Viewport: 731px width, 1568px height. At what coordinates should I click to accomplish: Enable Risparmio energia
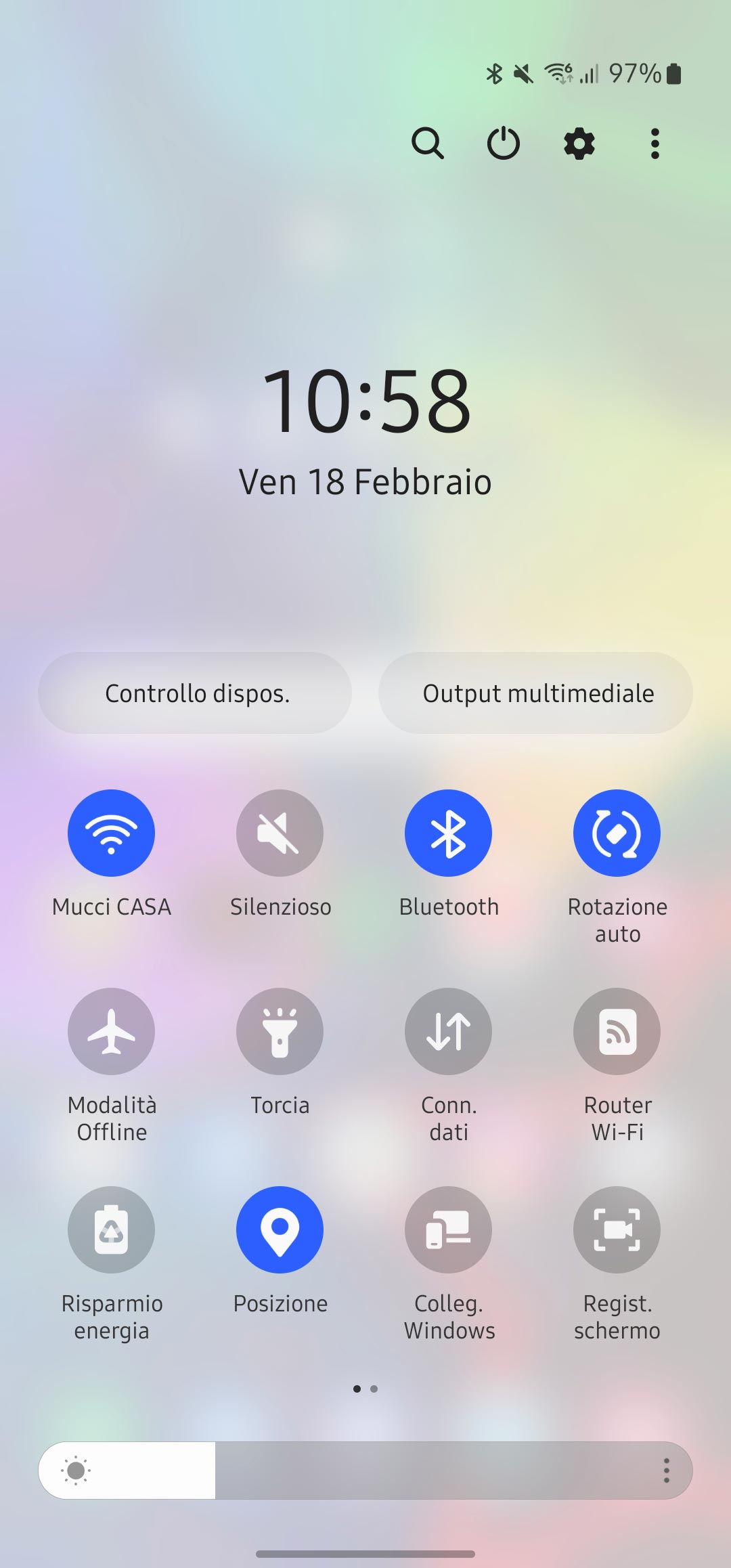point(111,1229)
